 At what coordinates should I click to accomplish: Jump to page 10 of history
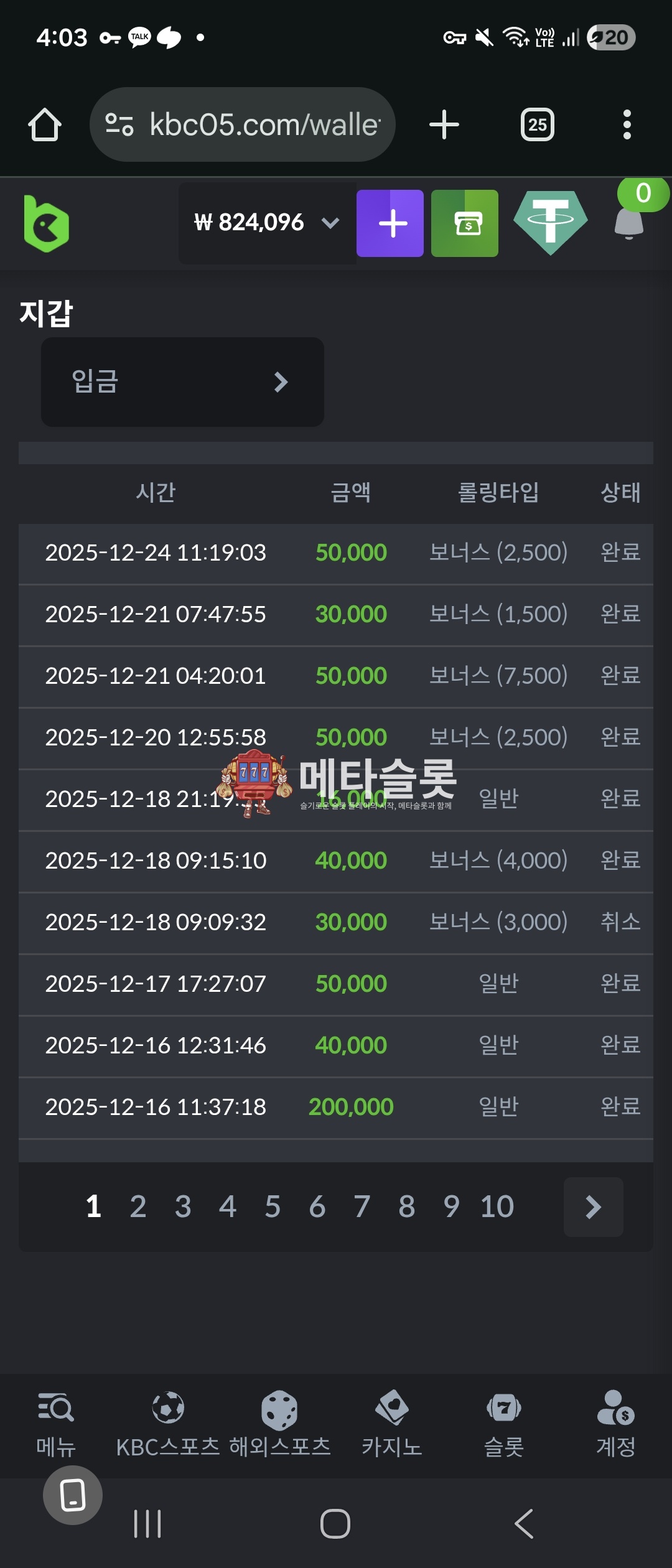coord(497,1207)
